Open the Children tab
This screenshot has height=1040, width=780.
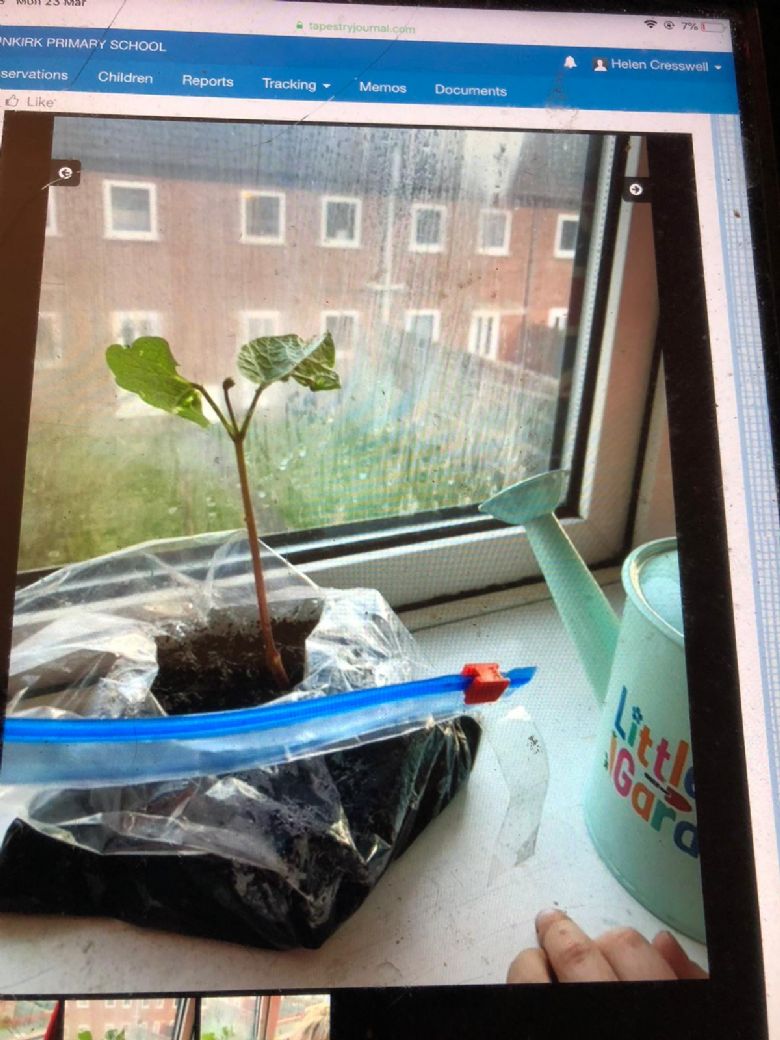tap(125, 78)
